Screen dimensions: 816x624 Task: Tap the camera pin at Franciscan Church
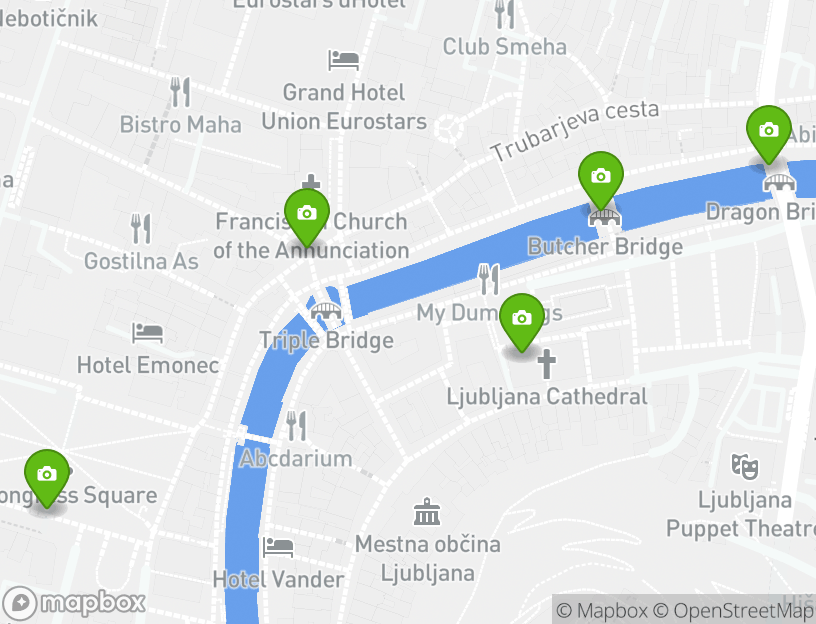(x=307, y=214)
